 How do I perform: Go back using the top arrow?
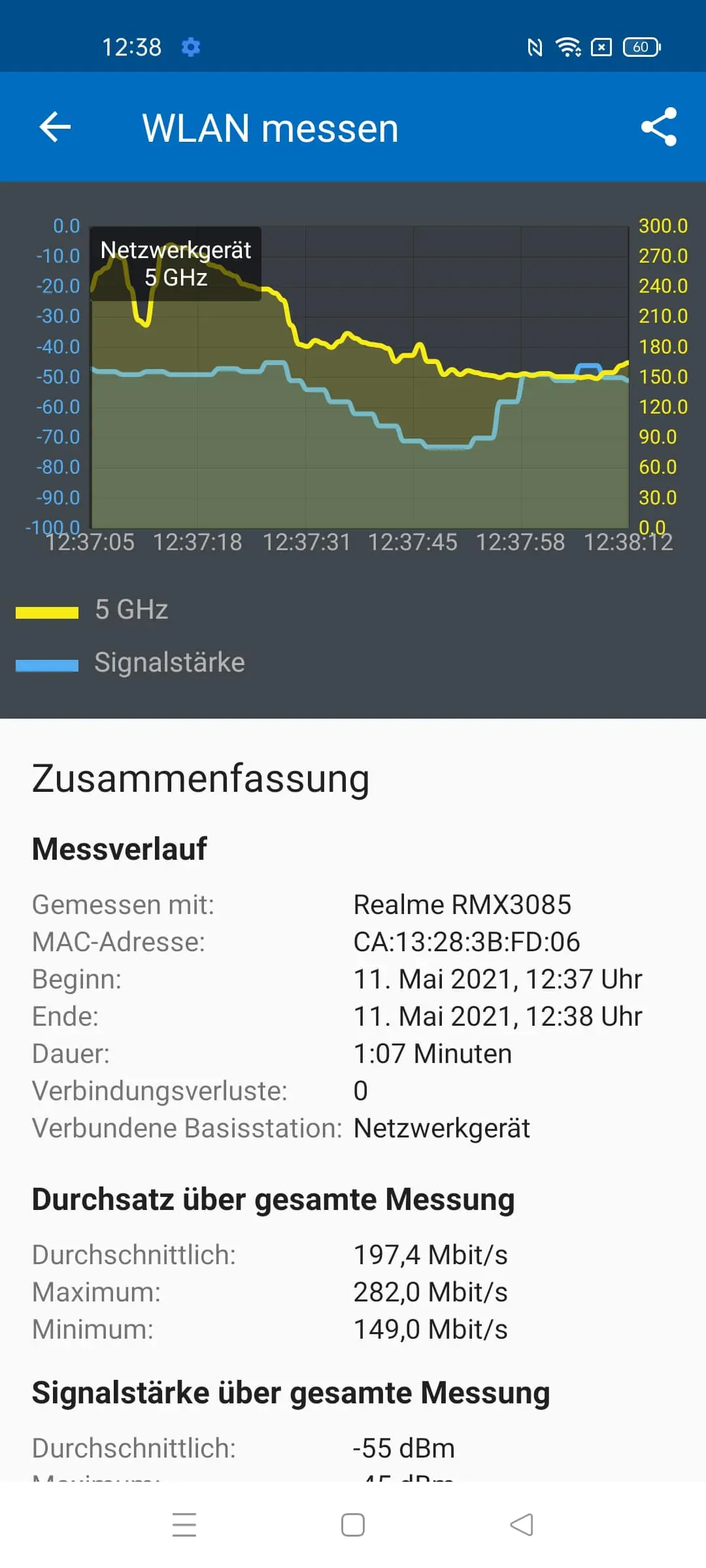pos(55,127)
